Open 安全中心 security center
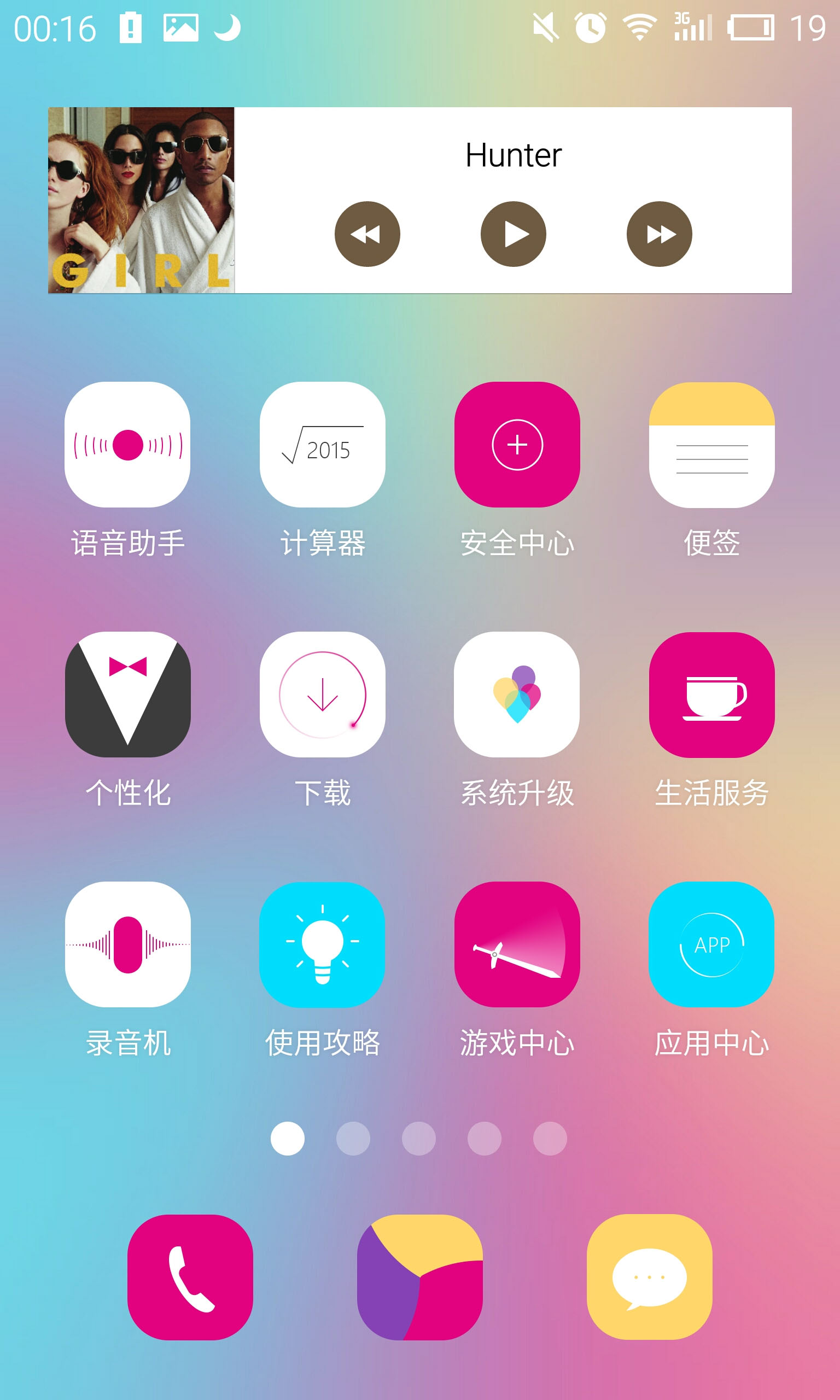 pyautogui.click(x=517, y=445)
